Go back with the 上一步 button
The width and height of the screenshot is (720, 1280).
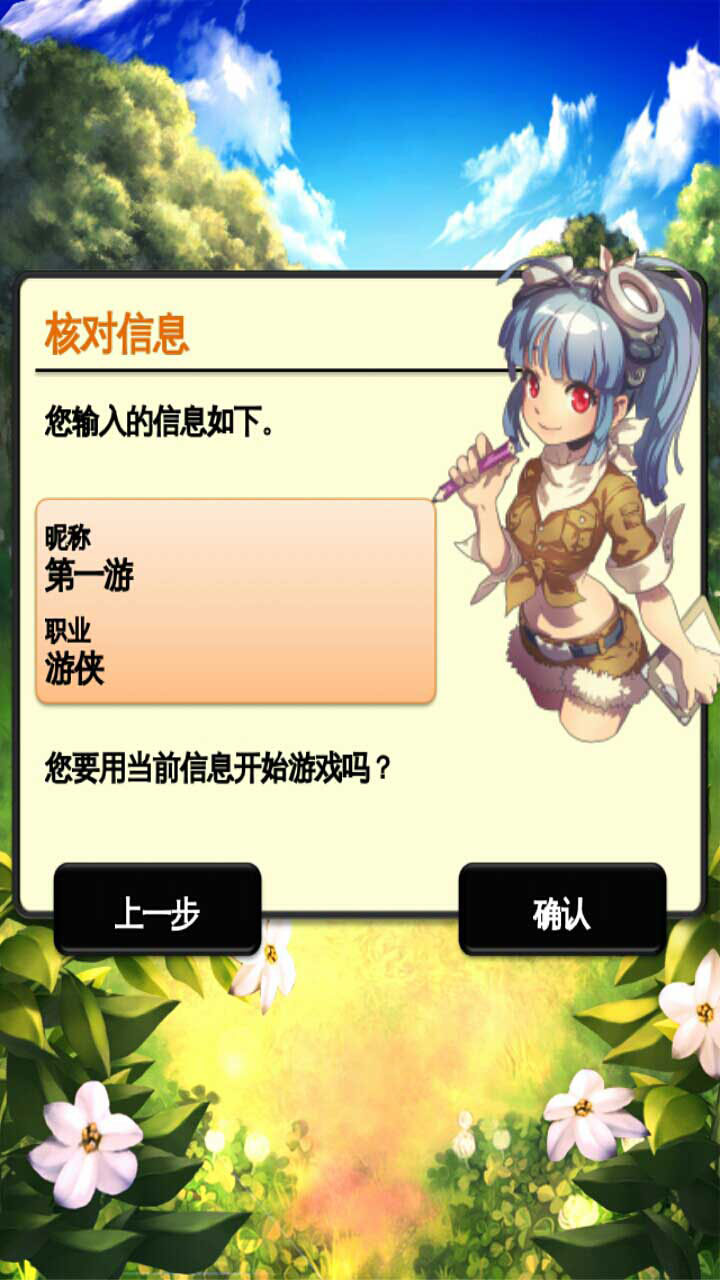click(157, 909)
